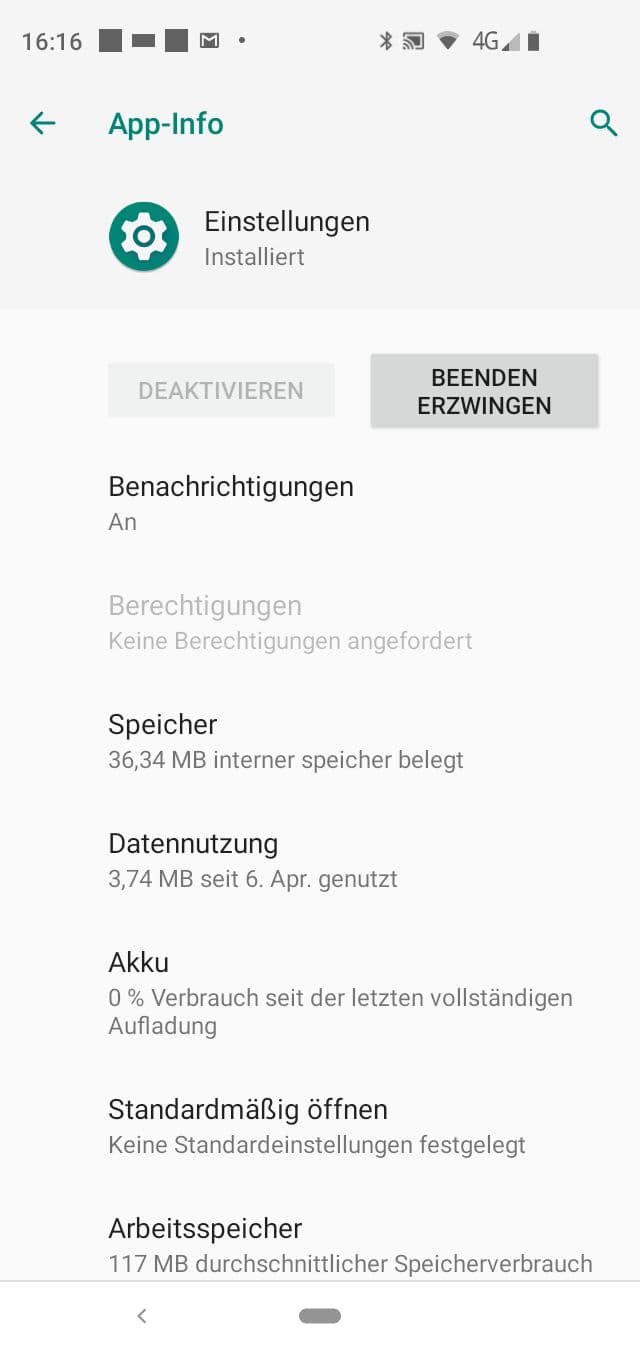This screenshot has width=640, height=1352.
Task: Tap the home pill button
Action: point(320,1316)
